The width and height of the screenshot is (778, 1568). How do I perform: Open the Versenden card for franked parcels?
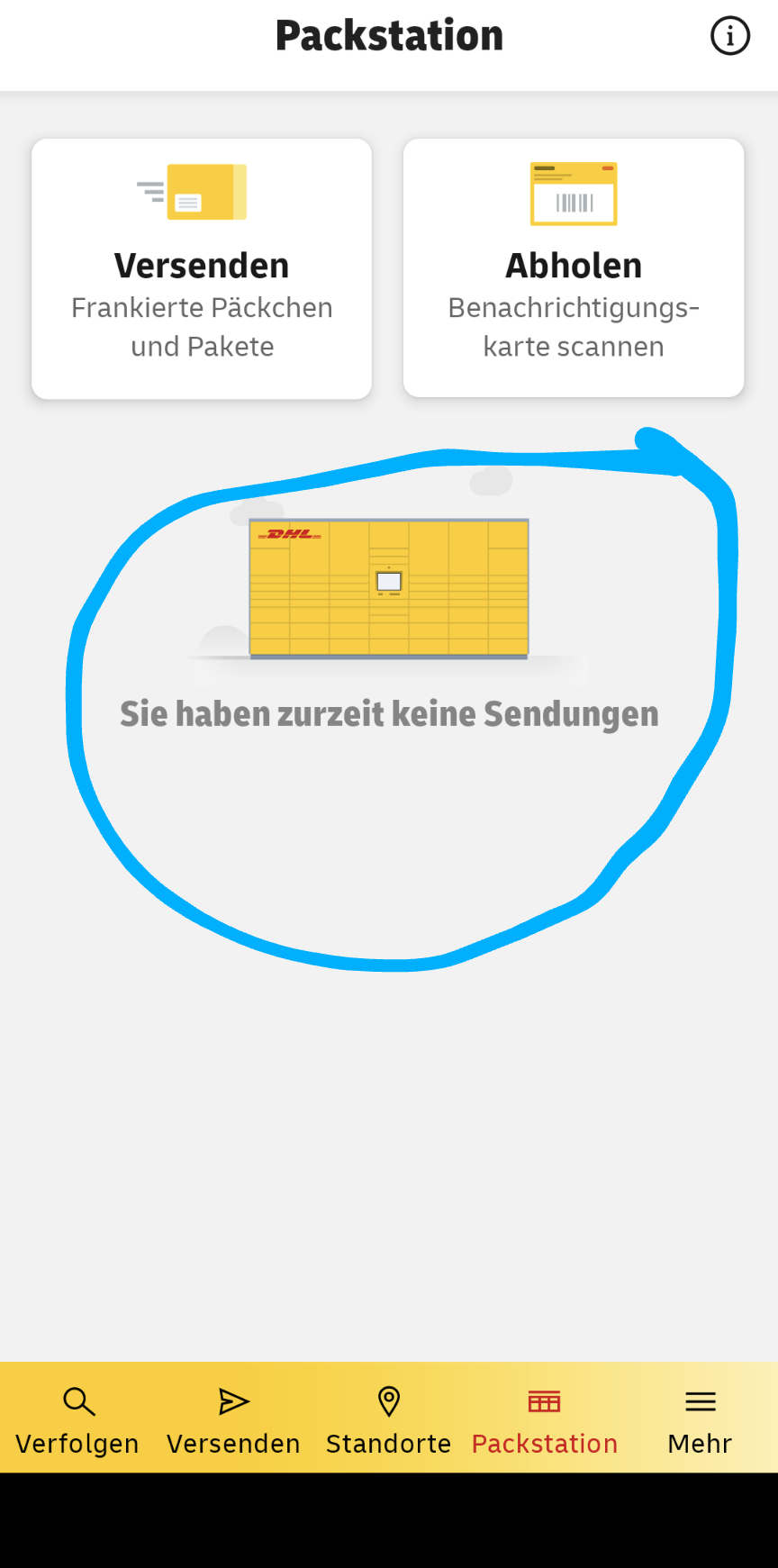pyautogui.click(x=202, y=268)
